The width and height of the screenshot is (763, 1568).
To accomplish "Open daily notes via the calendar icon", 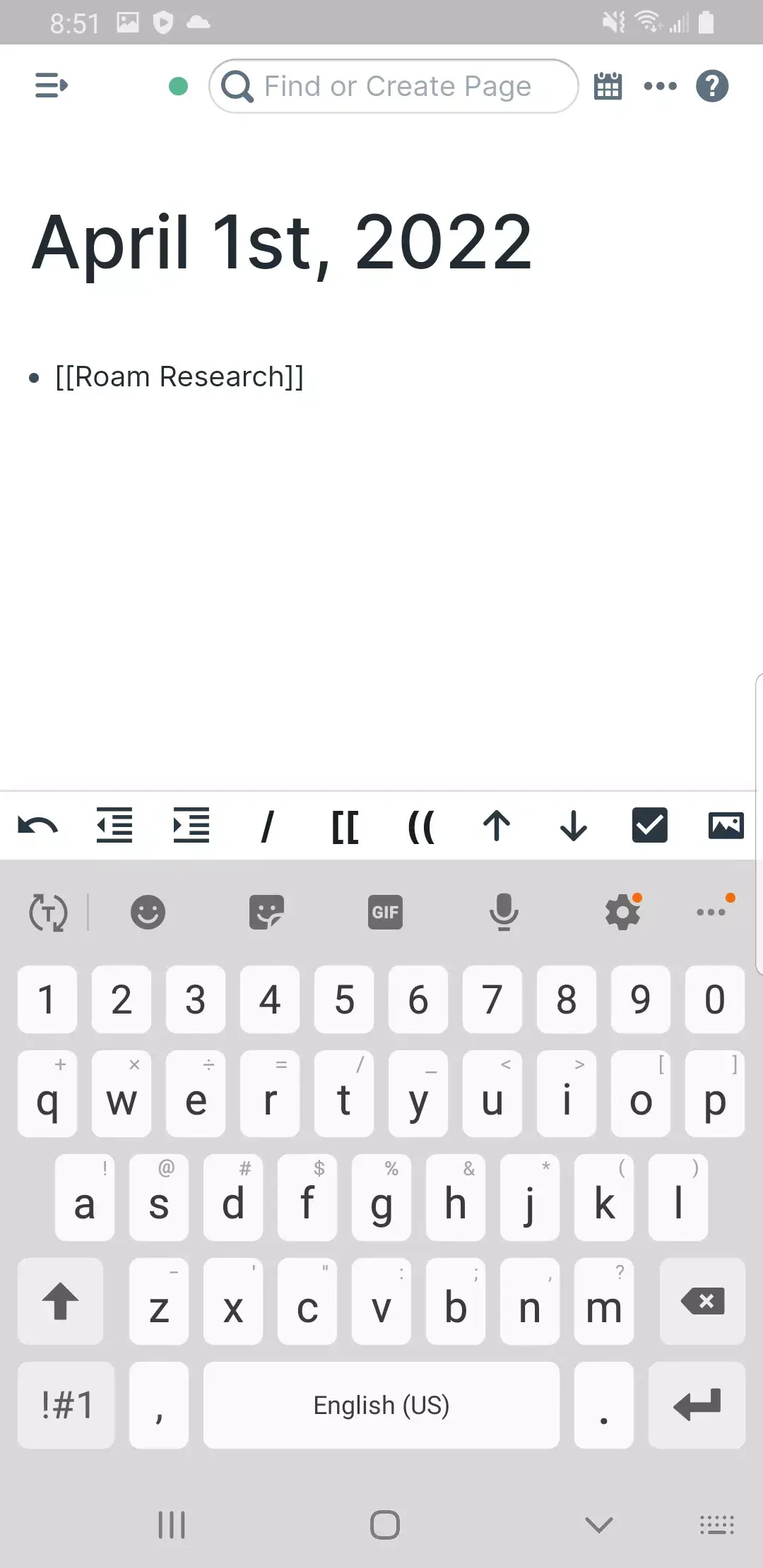I will (608, 85).
